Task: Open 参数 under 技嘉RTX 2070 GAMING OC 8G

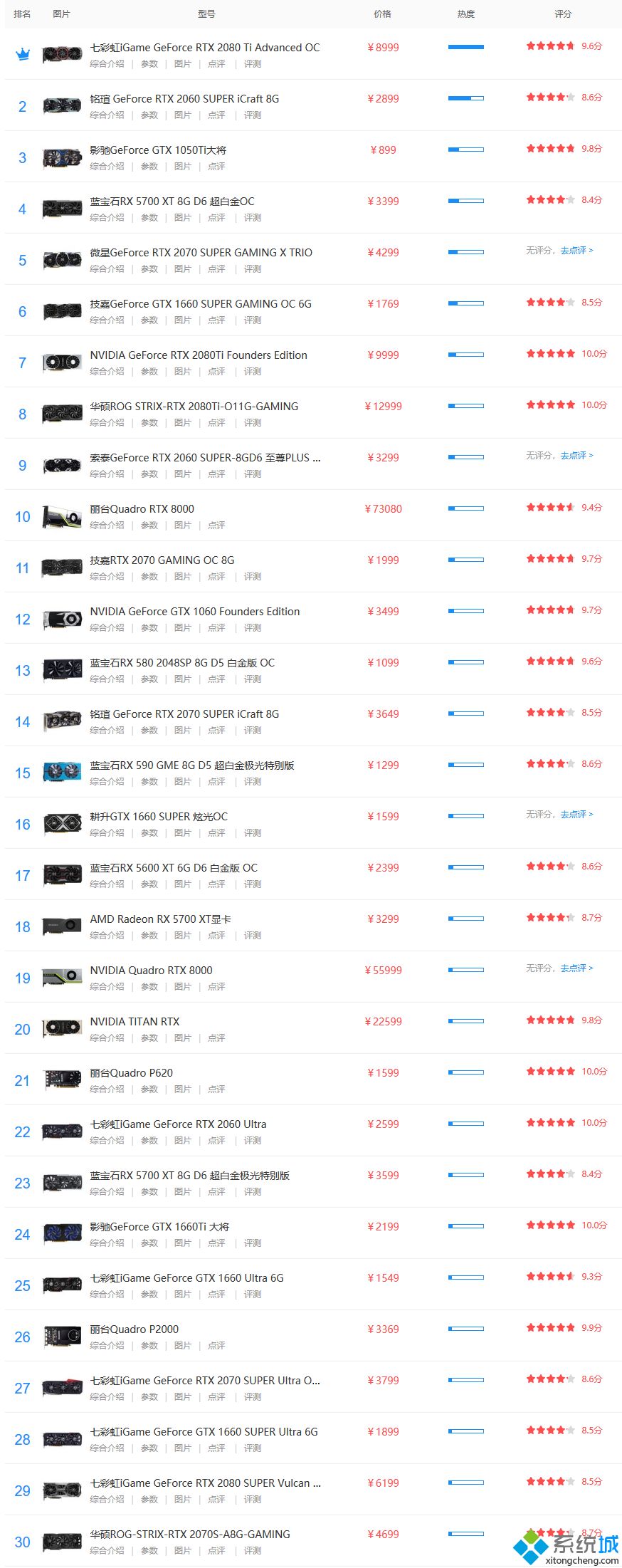Action: point(149,576)
